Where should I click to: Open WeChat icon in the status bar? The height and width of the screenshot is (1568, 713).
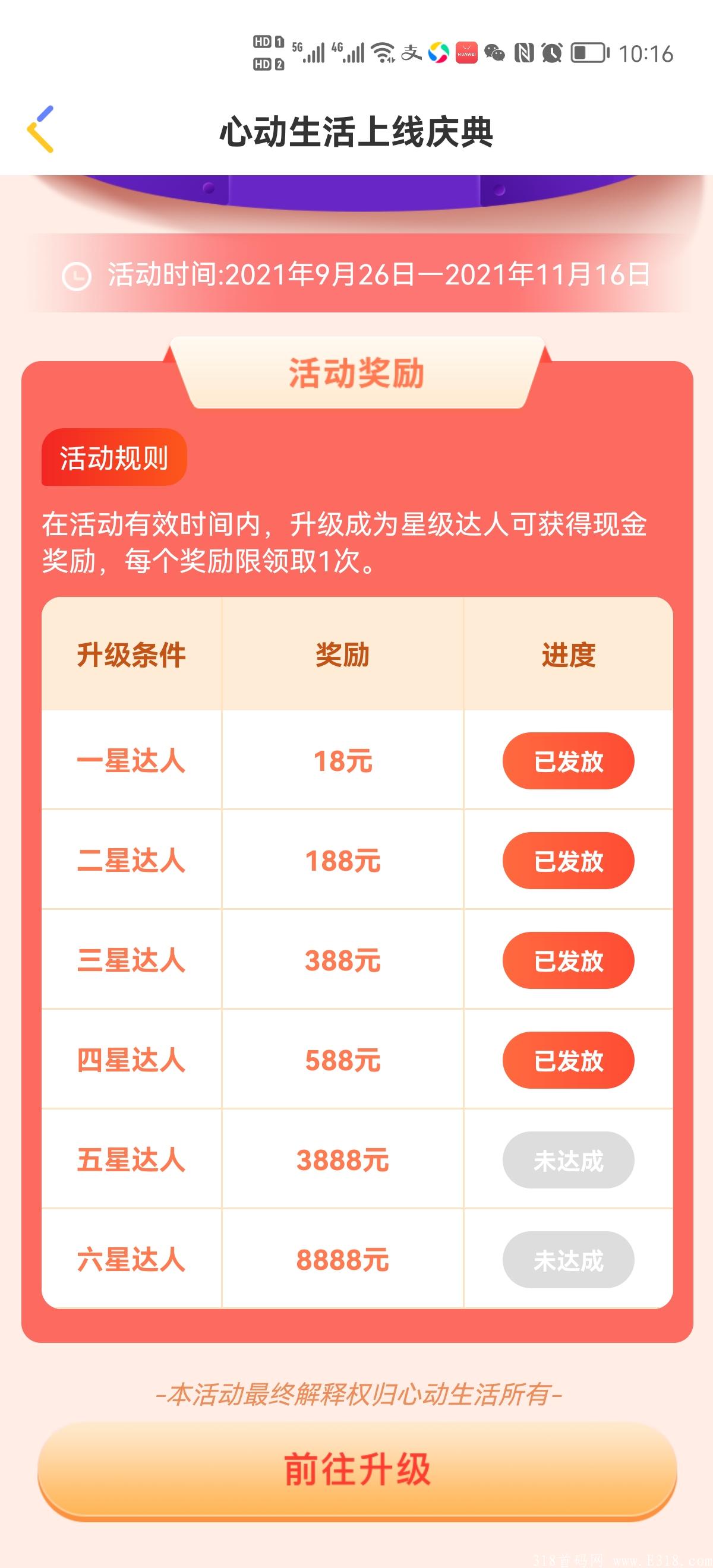tap(494, 53)
